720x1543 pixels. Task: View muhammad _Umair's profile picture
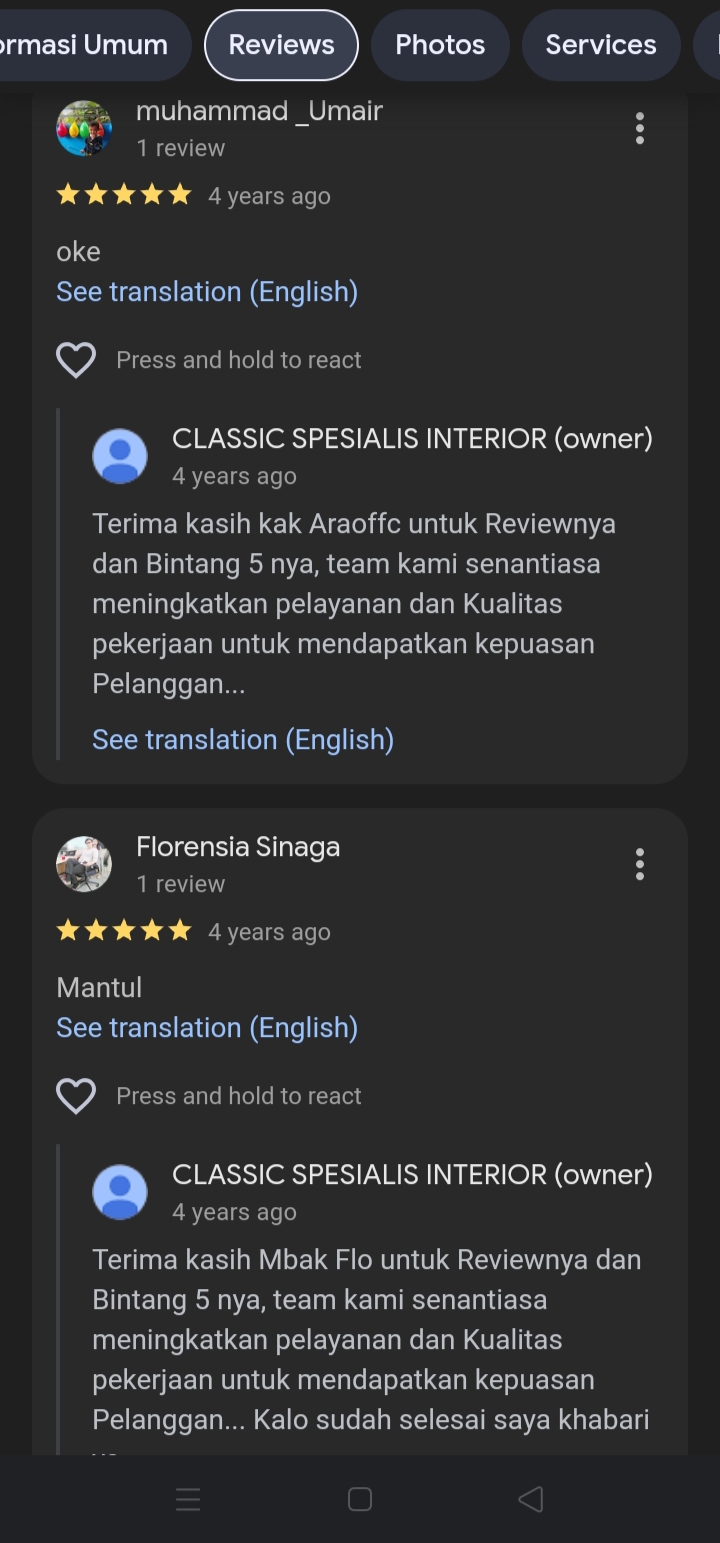(84, 128)
